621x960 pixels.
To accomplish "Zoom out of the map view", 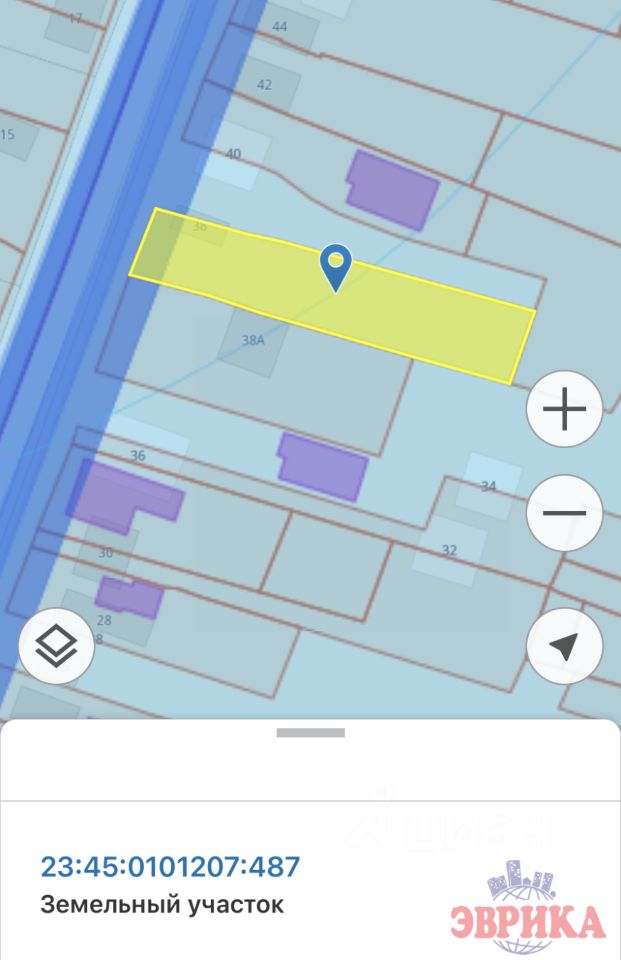I will tap(564, 513).
